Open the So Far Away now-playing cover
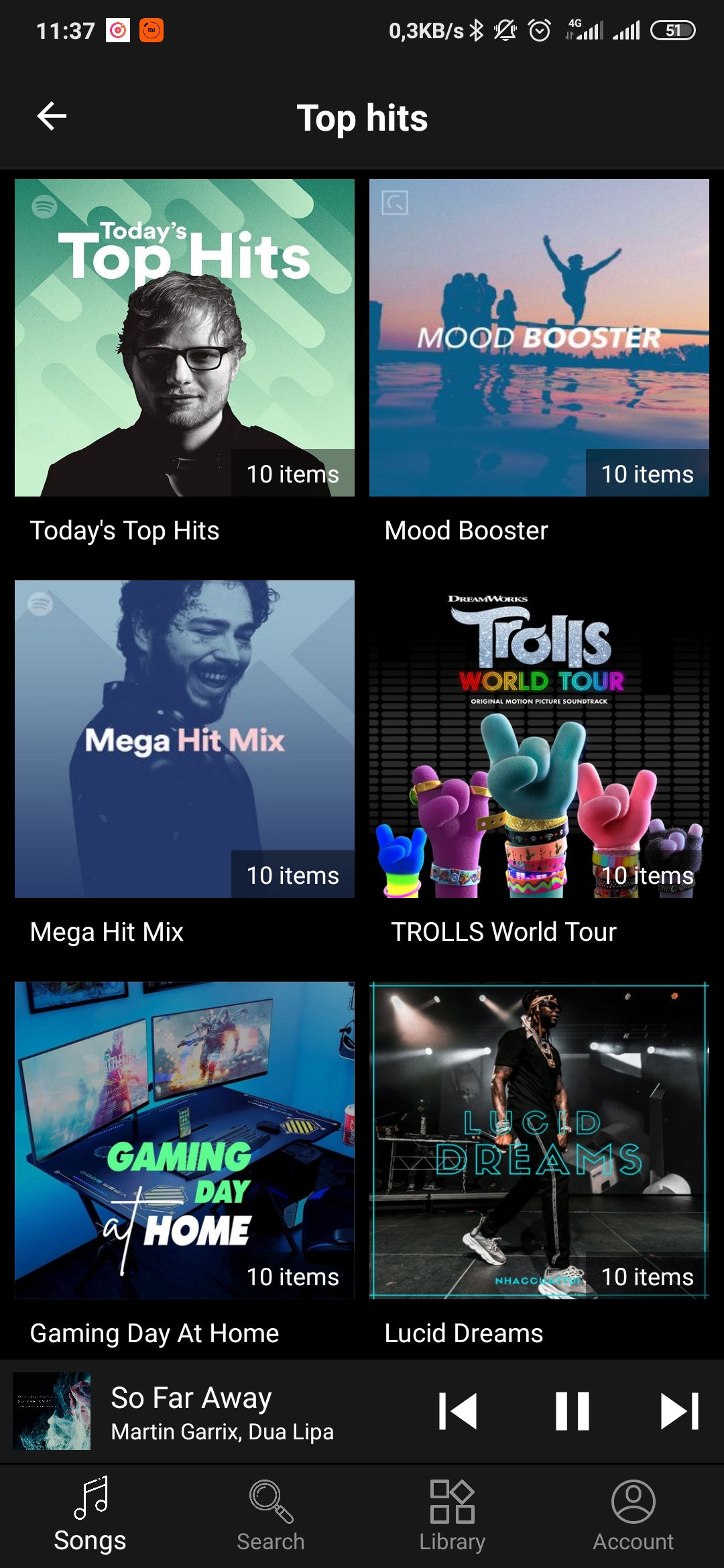The height and width of the screenshot is (1568, 724). (x=52, y=1411)
